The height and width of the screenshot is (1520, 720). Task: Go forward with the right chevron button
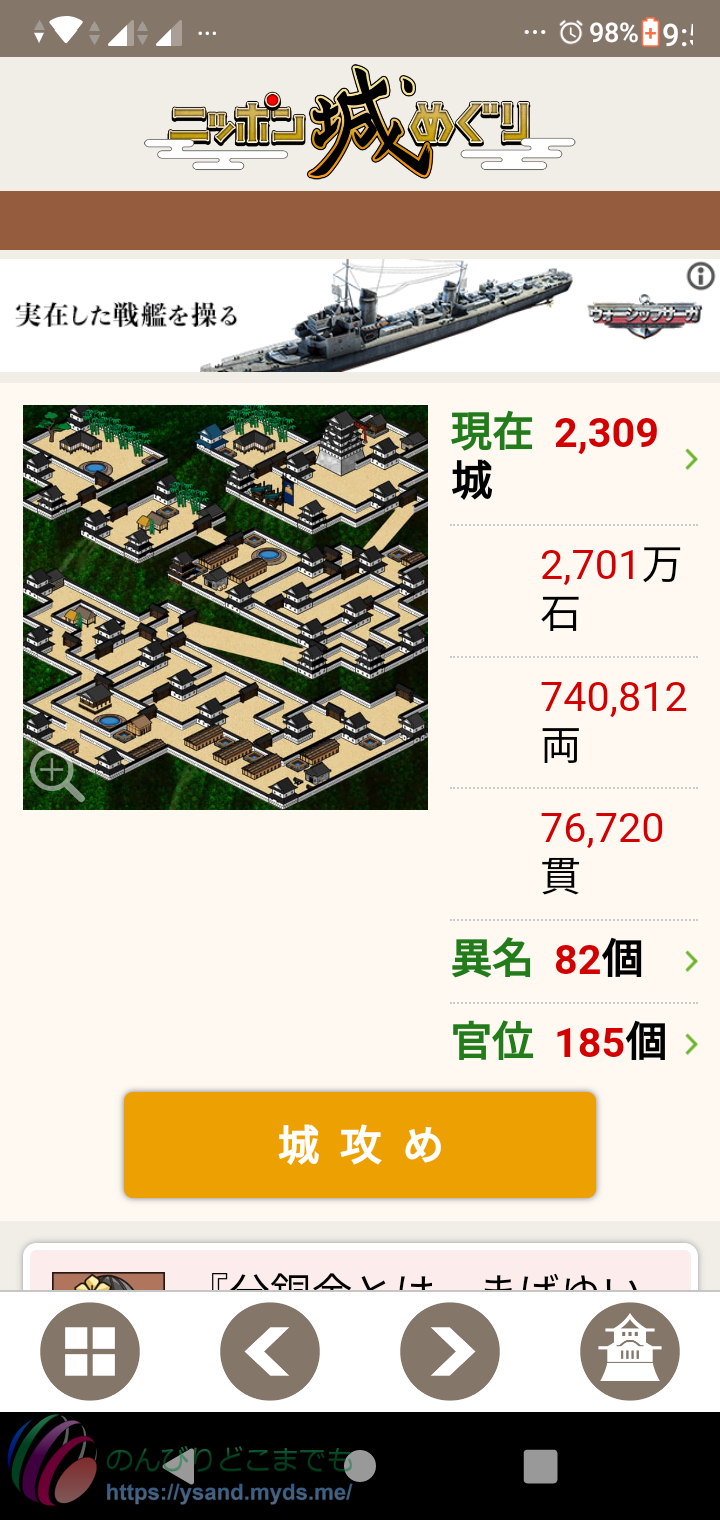[x=450, y=1351]
